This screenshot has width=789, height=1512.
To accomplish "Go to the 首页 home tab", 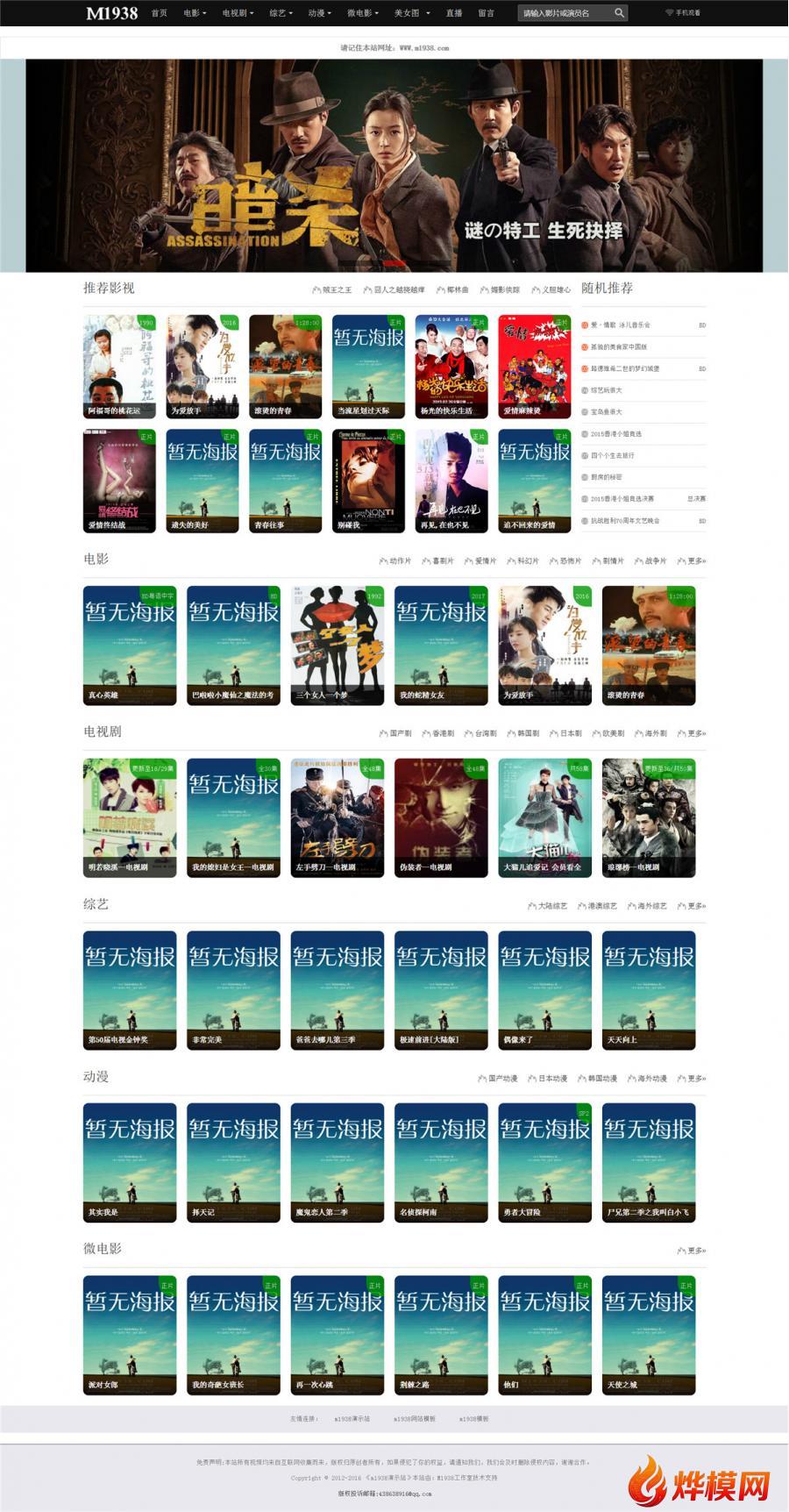I will tap(159, 13).
